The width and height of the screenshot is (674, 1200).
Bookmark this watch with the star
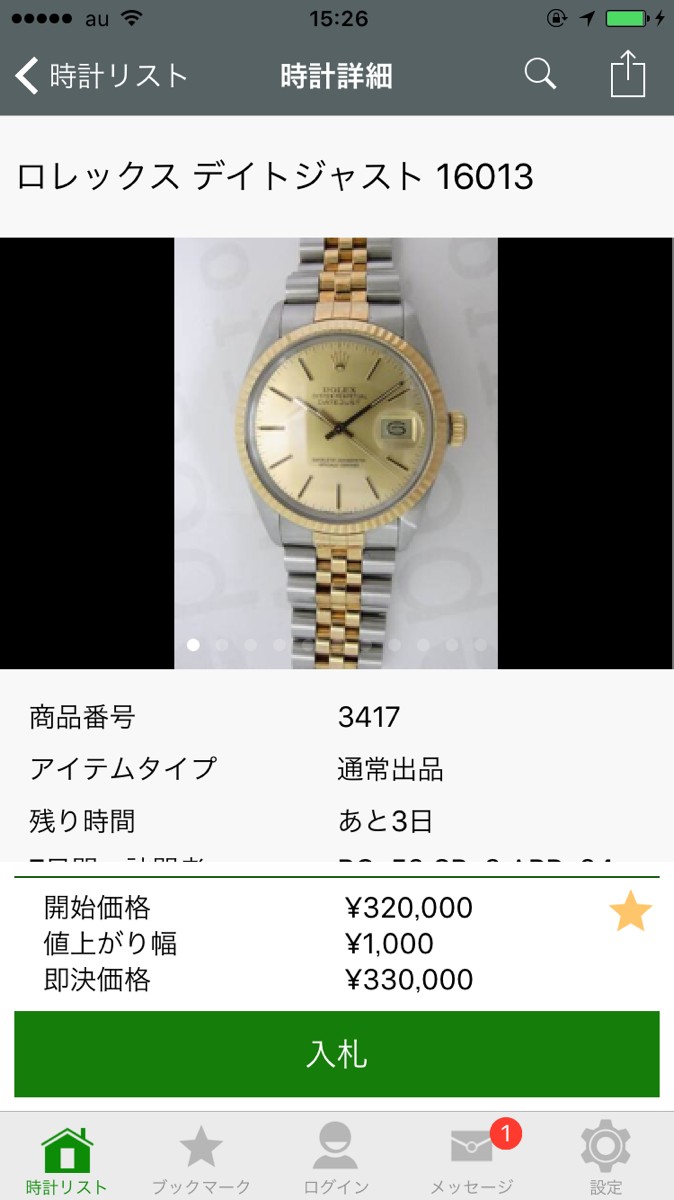[631, 912]
